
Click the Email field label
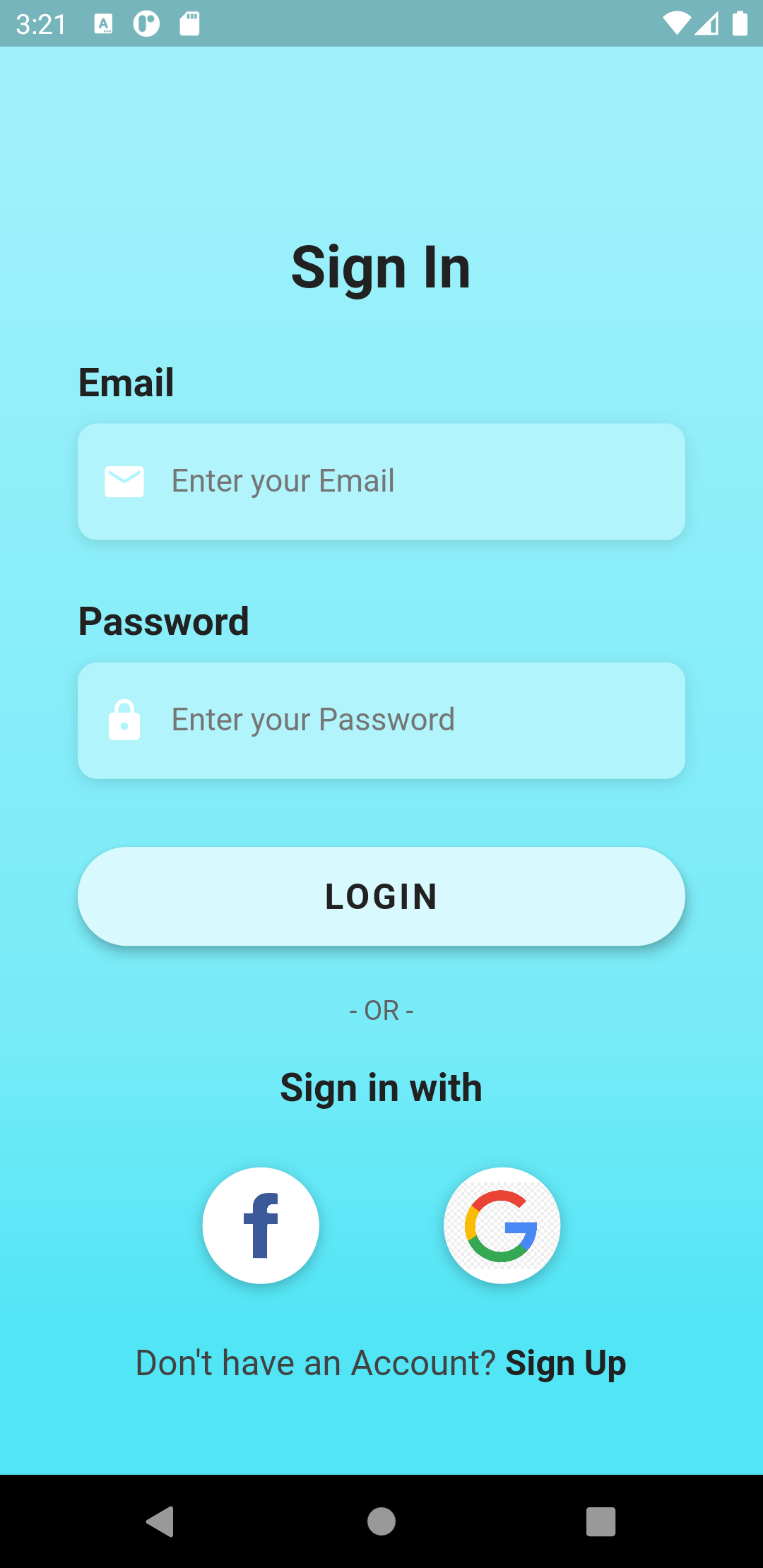point(126,382)
